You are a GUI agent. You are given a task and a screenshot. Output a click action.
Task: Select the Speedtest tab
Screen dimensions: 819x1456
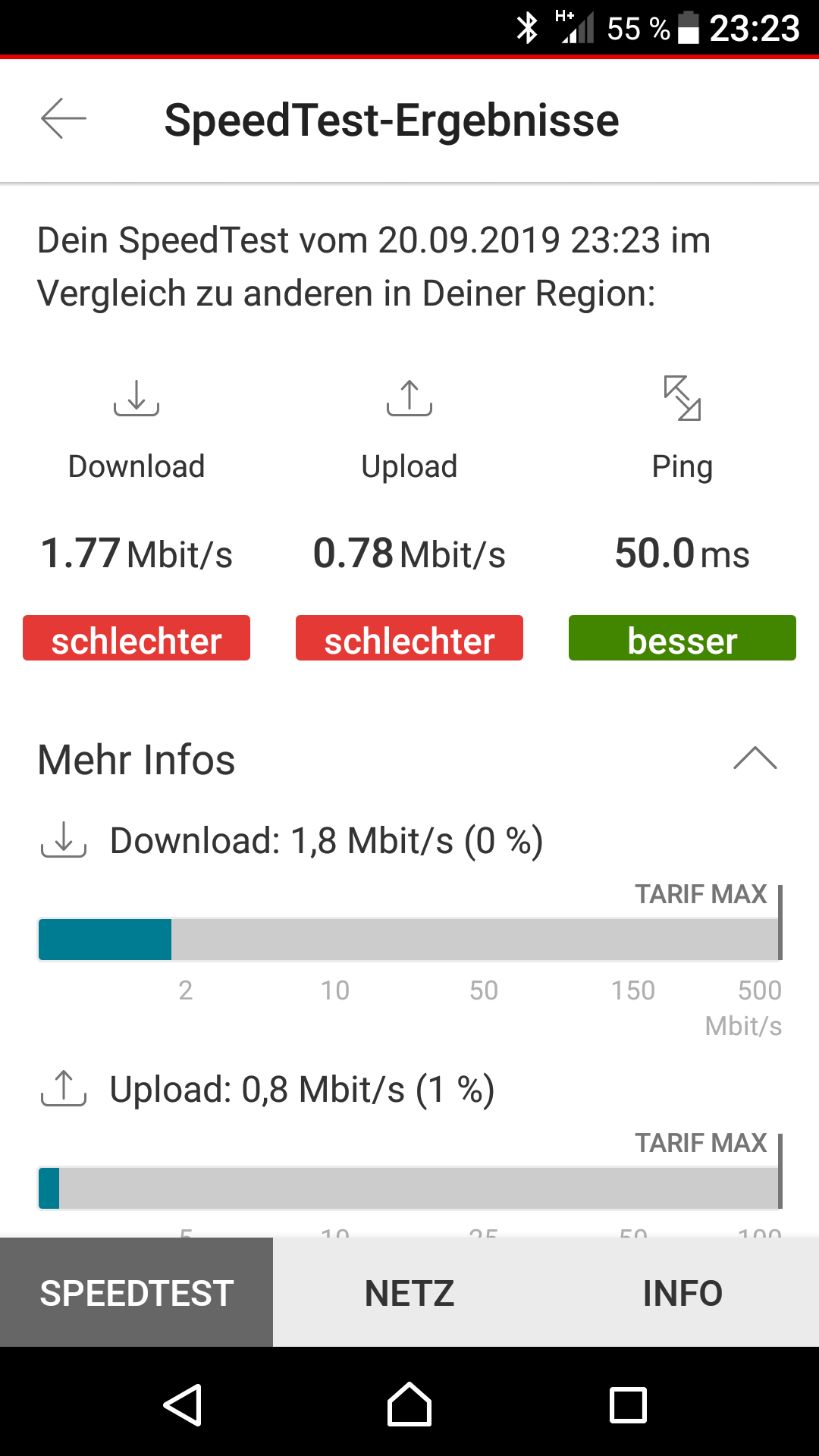point(136,1293)
